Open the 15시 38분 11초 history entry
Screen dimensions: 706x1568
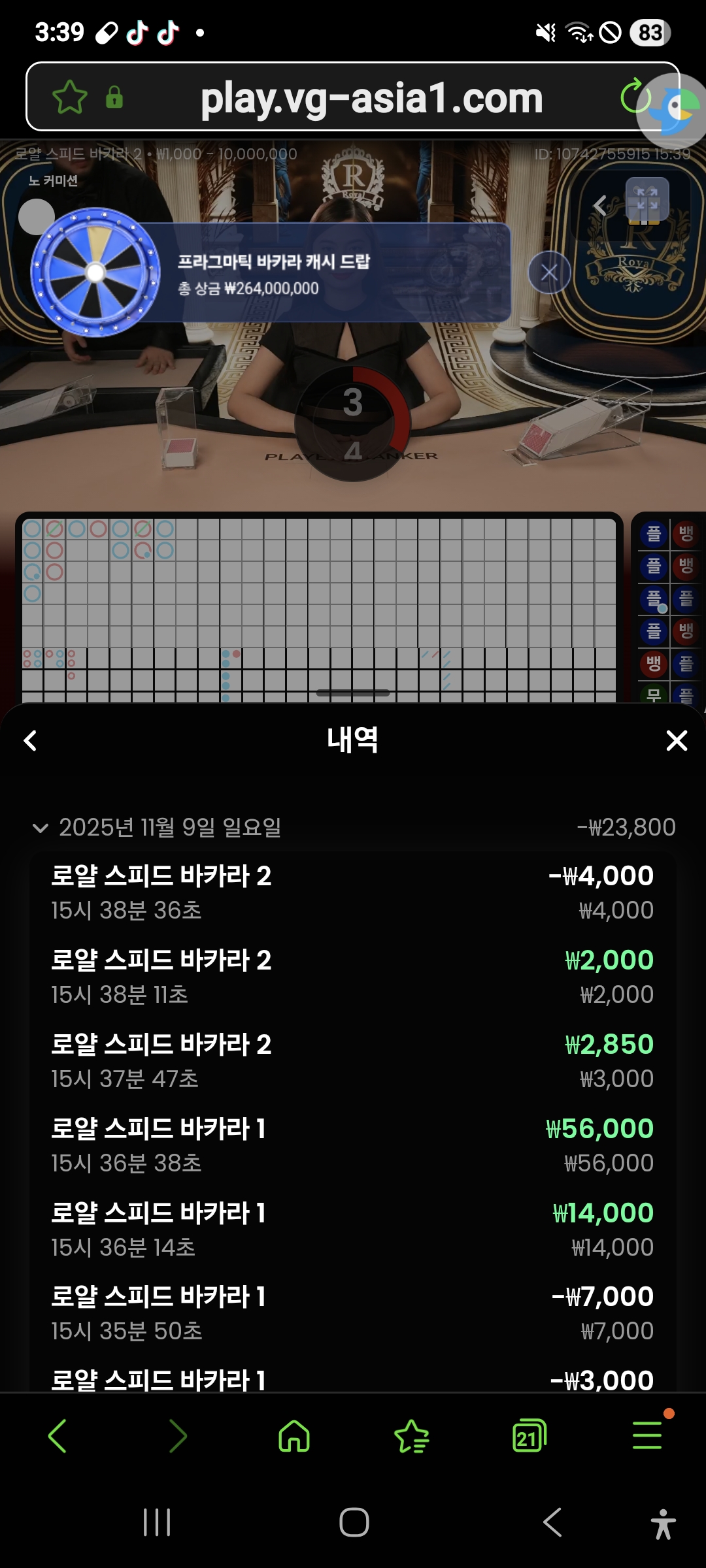[x=353, y=976]
